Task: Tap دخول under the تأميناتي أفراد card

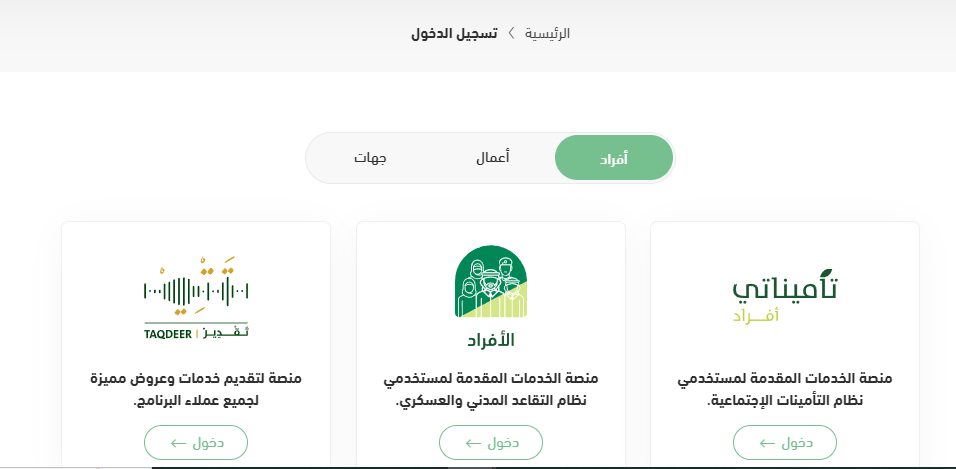Action: [785, 442]
